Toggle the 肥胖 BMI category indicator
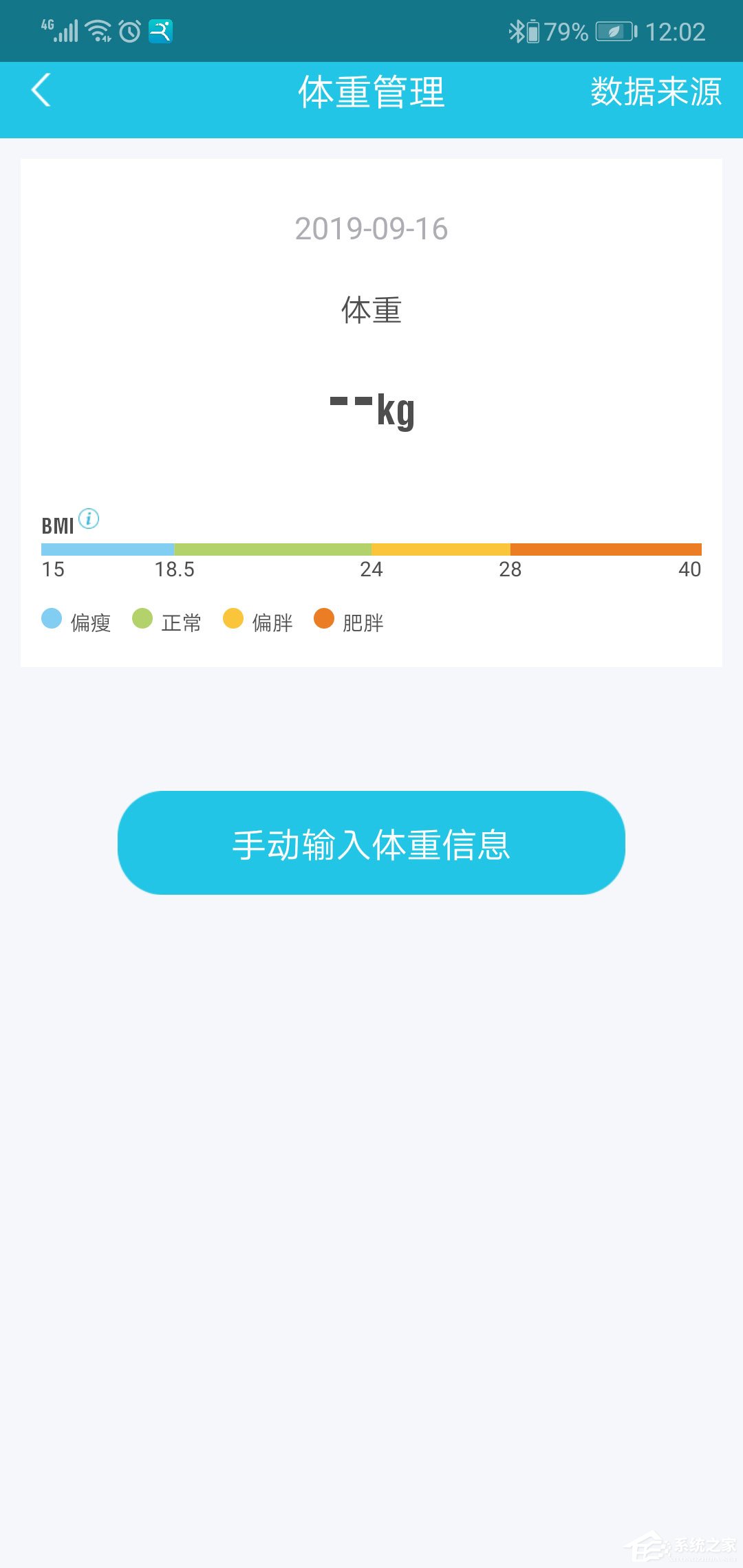This screenshot has width=743, height=1568. coord(325,620)
